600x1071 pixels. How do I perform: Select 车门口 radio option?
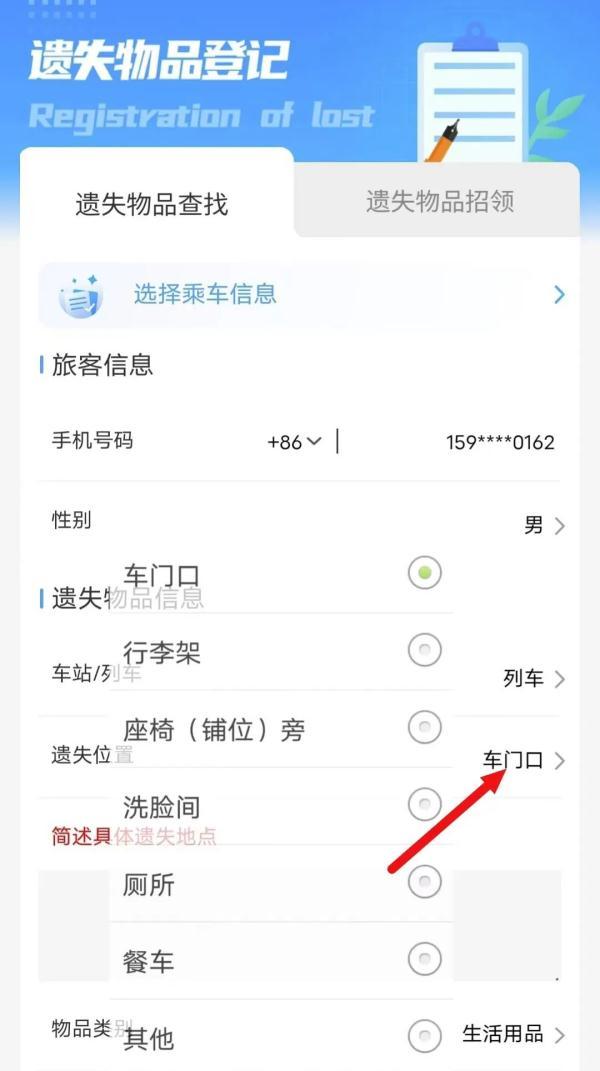coord(425,573)
